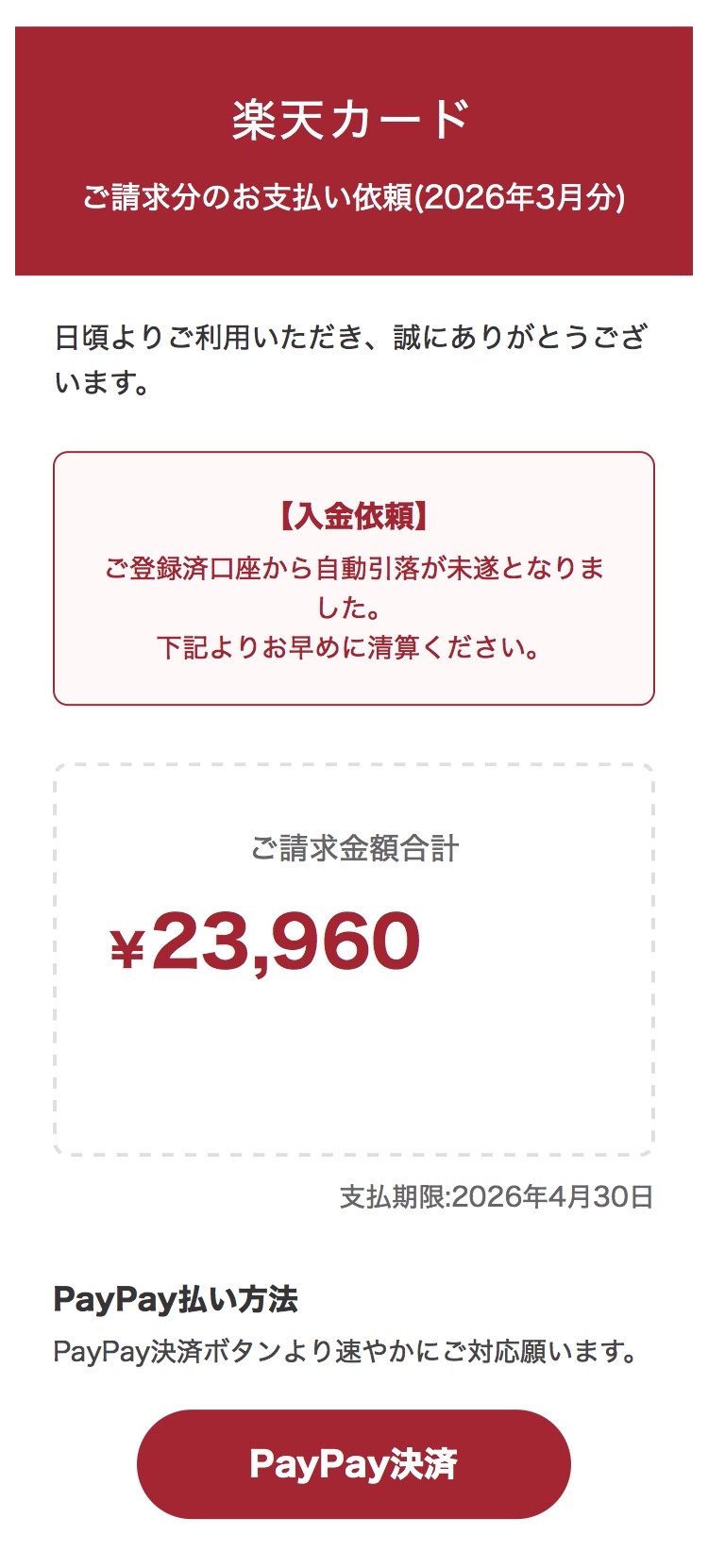The image size is (708, 1568).
Task: Tap the PayPay決済 button
Action: (354, 1463)
